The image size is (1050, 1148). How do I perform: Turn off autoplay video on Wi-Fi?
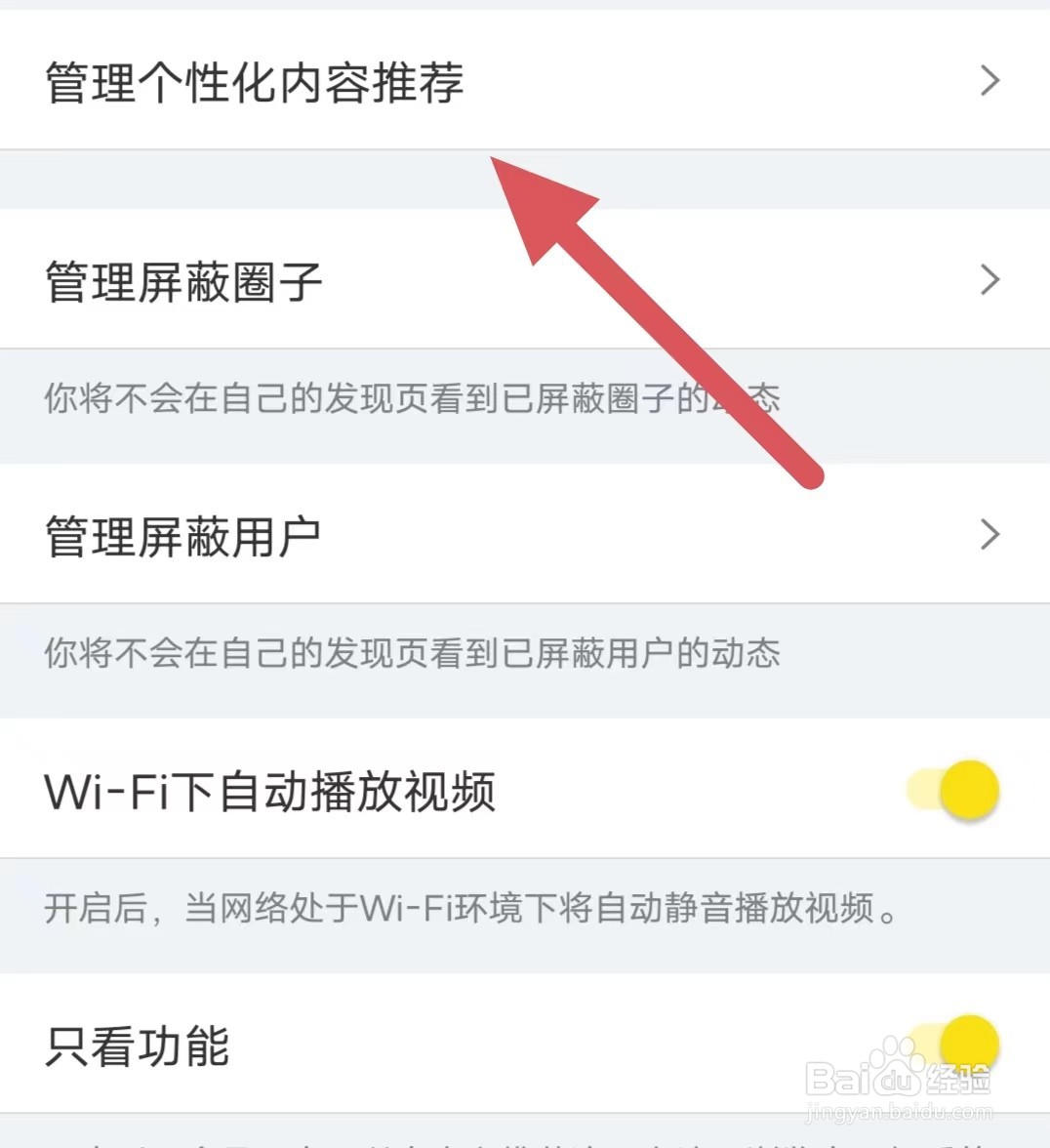[x=951, y=791]
